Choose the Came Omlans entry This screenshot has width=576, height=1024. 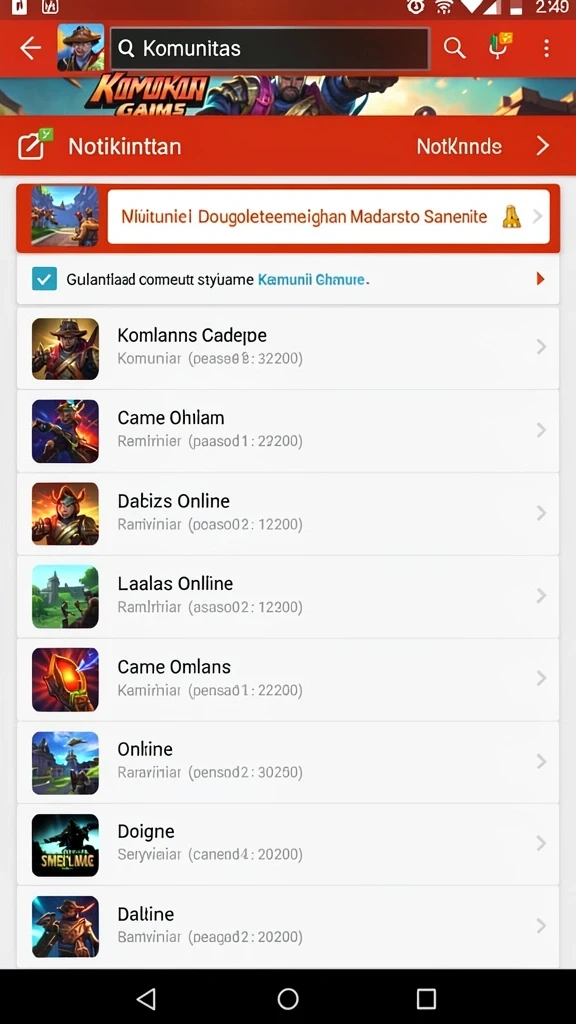click(288, 679)
